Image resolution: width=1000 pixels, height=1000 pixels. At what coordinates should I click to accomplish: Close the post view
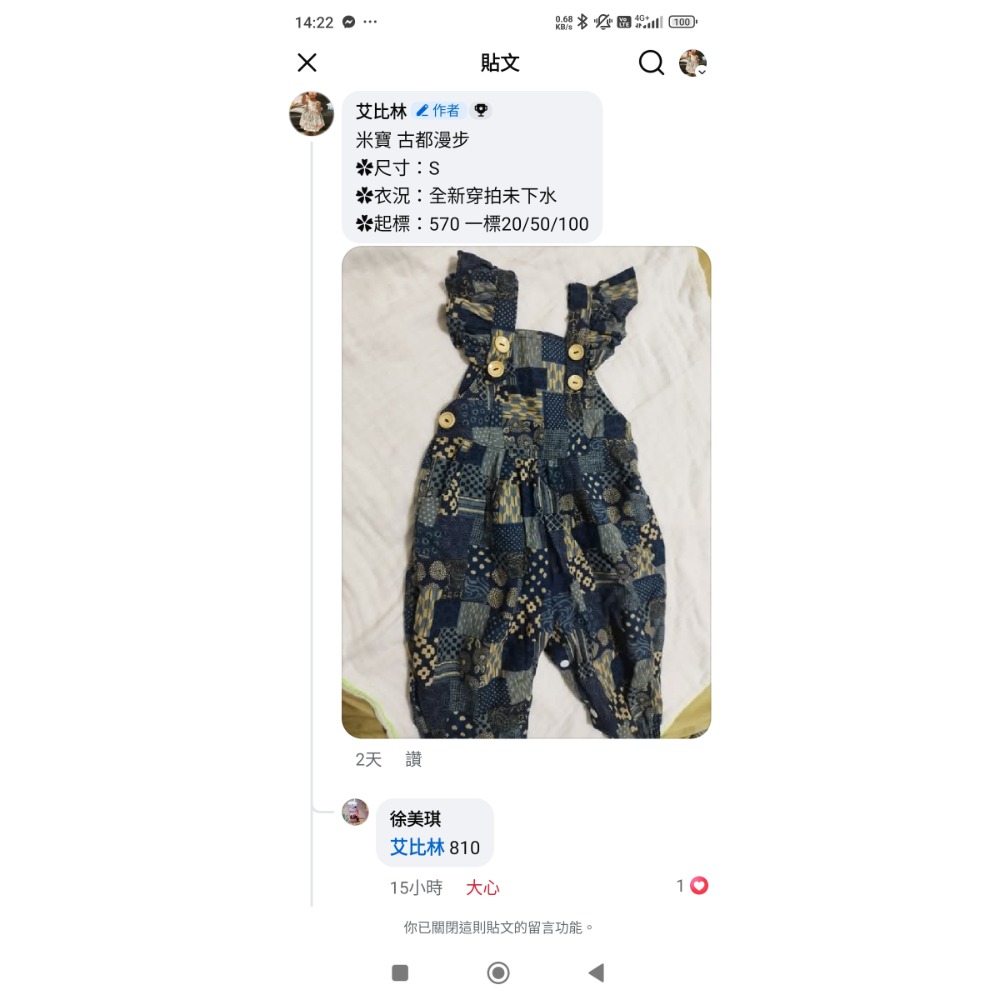coord(307,62)
